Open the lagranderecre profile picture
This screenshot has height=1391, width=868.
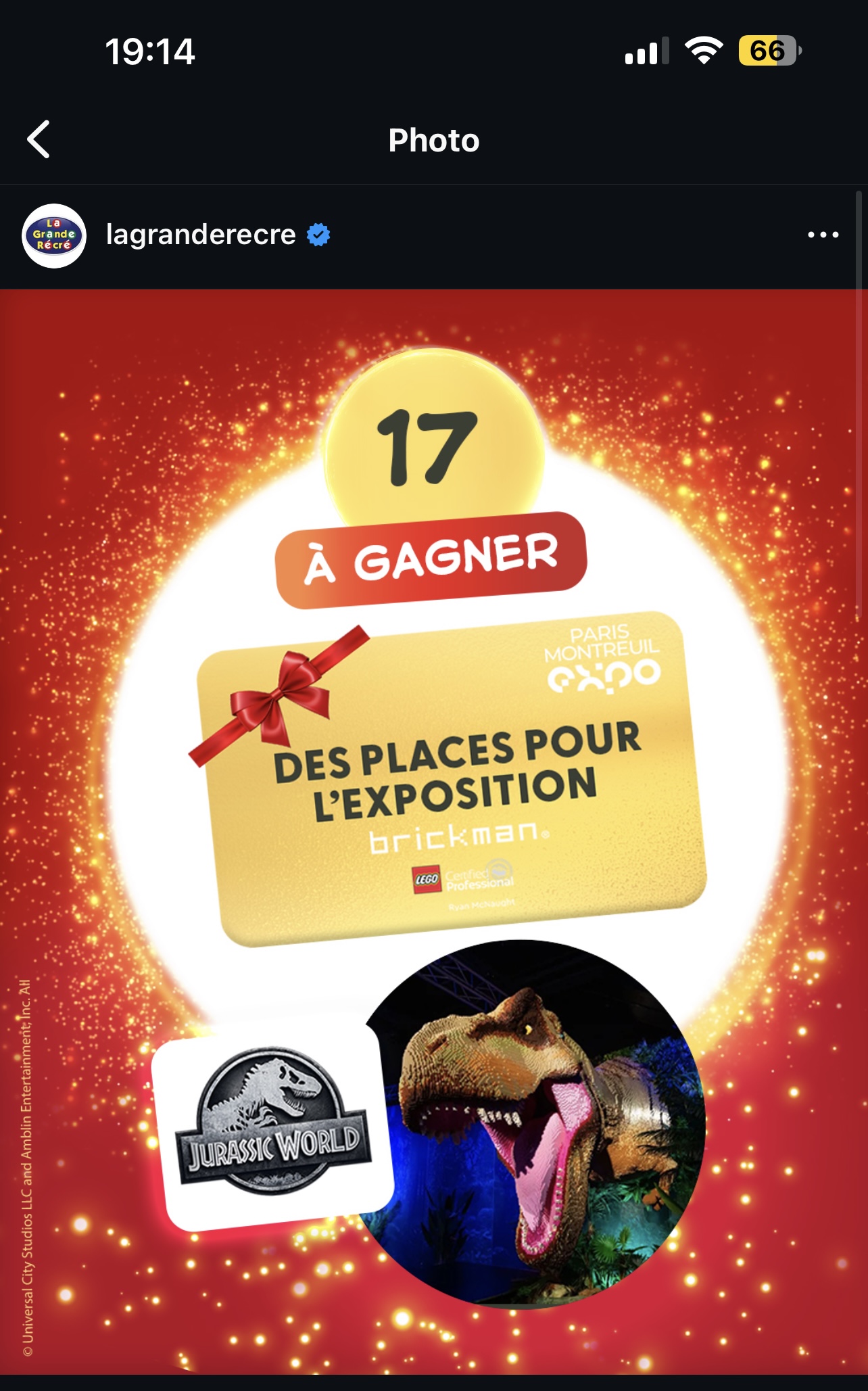tap(54, 235)
